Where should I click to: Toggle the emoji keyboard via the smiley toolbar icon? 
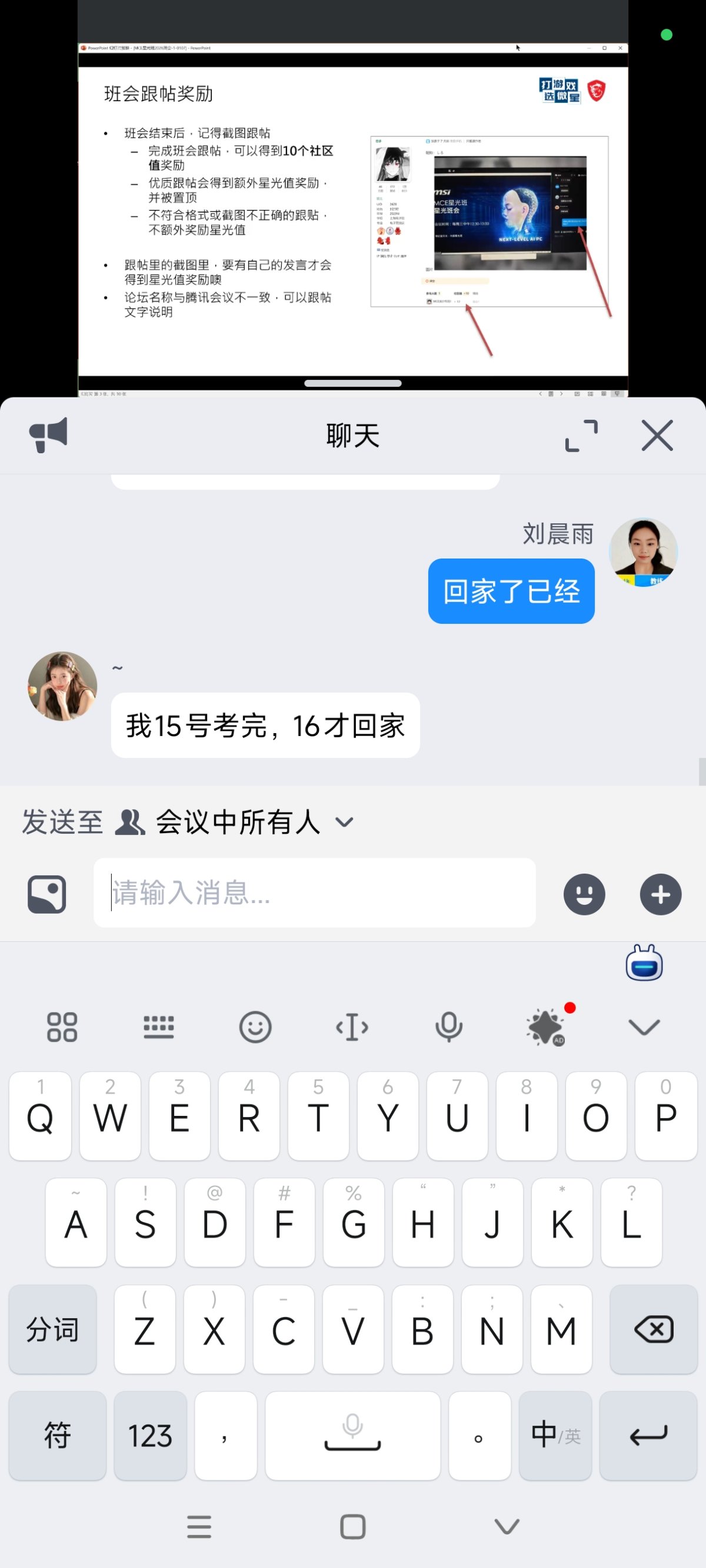coord(255,1027)
